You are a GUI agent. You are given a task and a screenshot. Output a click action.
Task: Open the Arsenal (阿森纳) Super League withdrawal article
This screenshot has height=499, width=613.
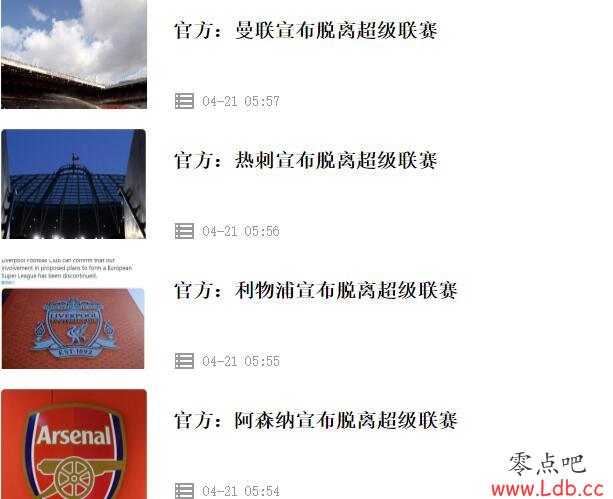(x=315, y=420)
